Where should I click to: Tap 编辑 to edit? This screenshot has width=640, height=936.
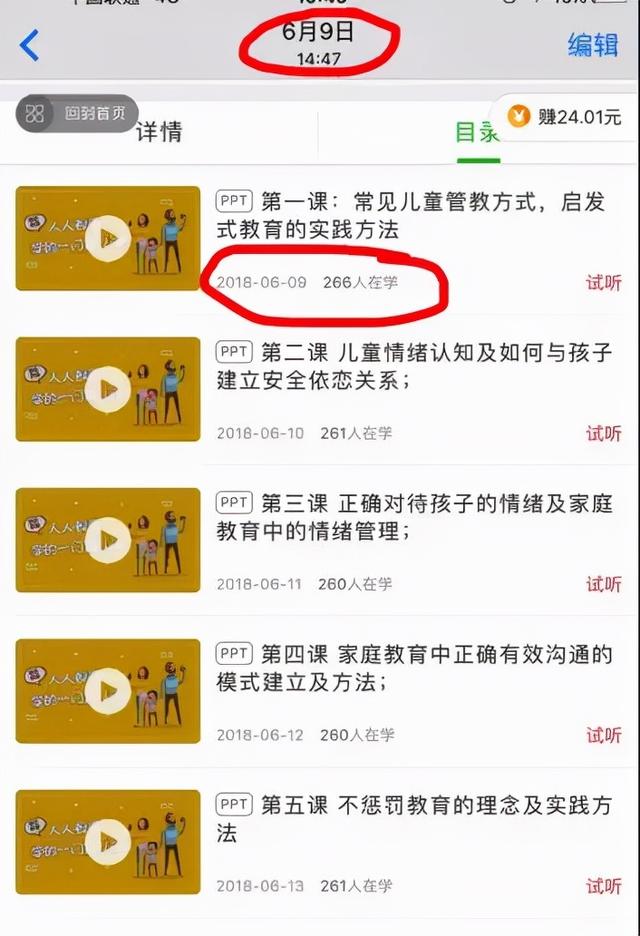[x=593, y=46]
